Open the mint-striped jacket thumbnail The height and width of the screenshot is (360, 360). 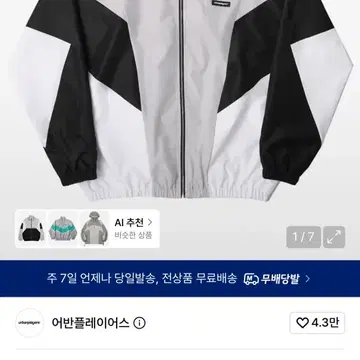click(63, 229)
